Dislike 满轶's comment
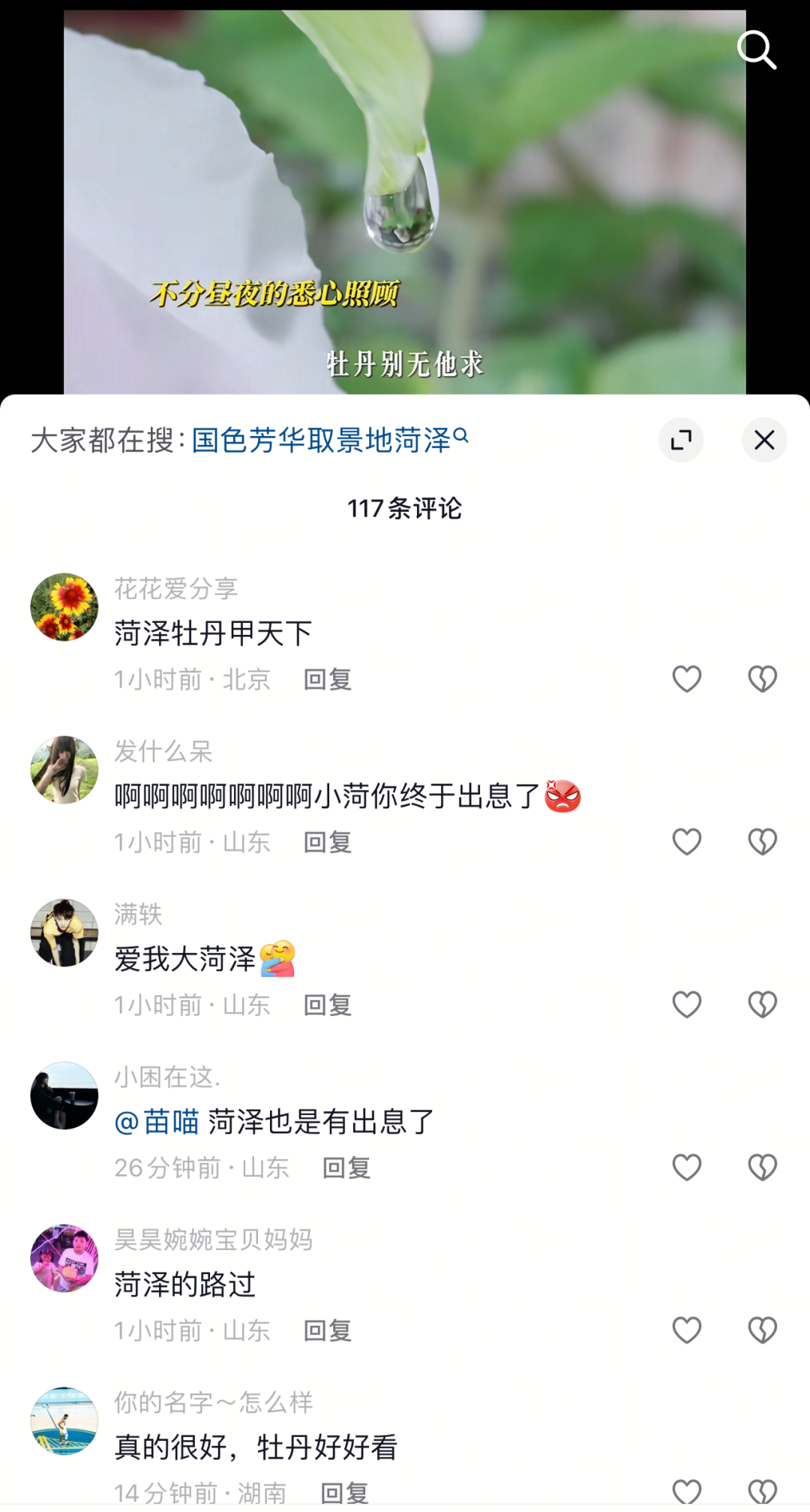Viewport: 810px width, 1512px height. (762, 1005)
